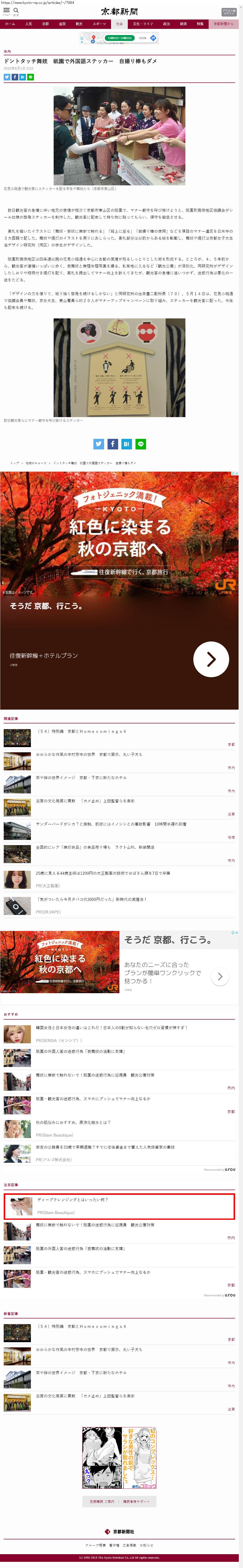
Task: Select the スポーツ tab
Action: [99, 24]
